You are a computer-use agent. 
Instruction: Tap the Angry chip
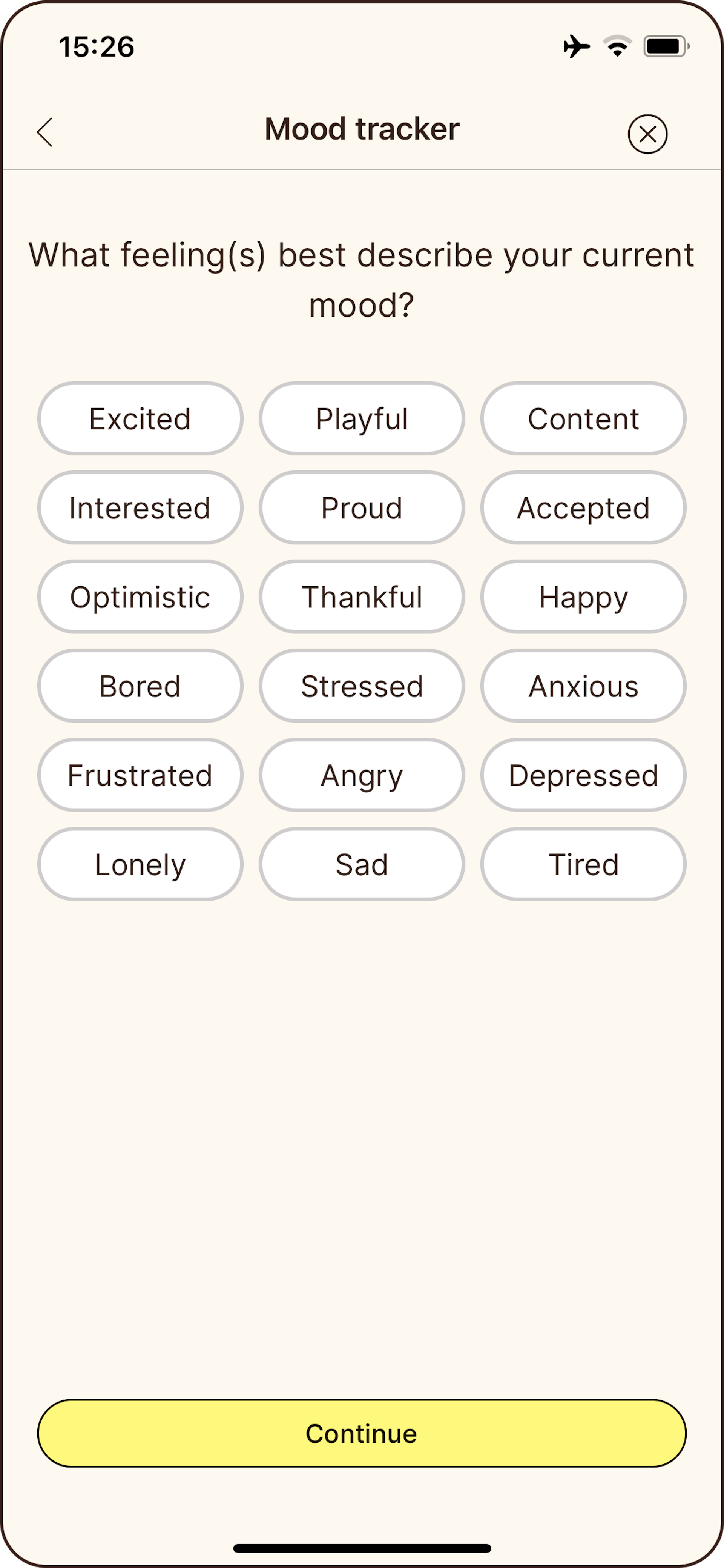[x=362, y=775]
